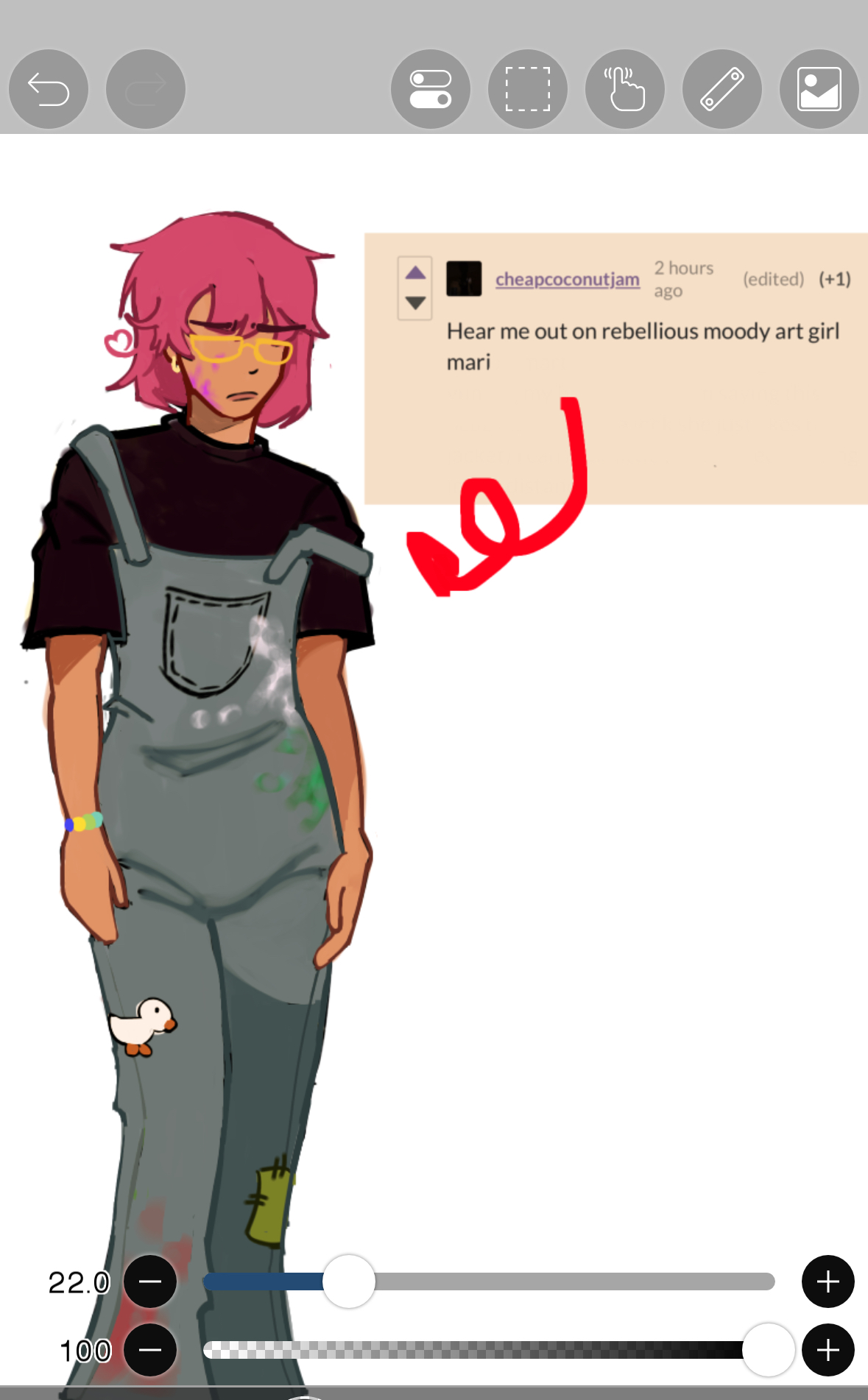
Task: Open the ruler tool
Action: coord(722,89)
